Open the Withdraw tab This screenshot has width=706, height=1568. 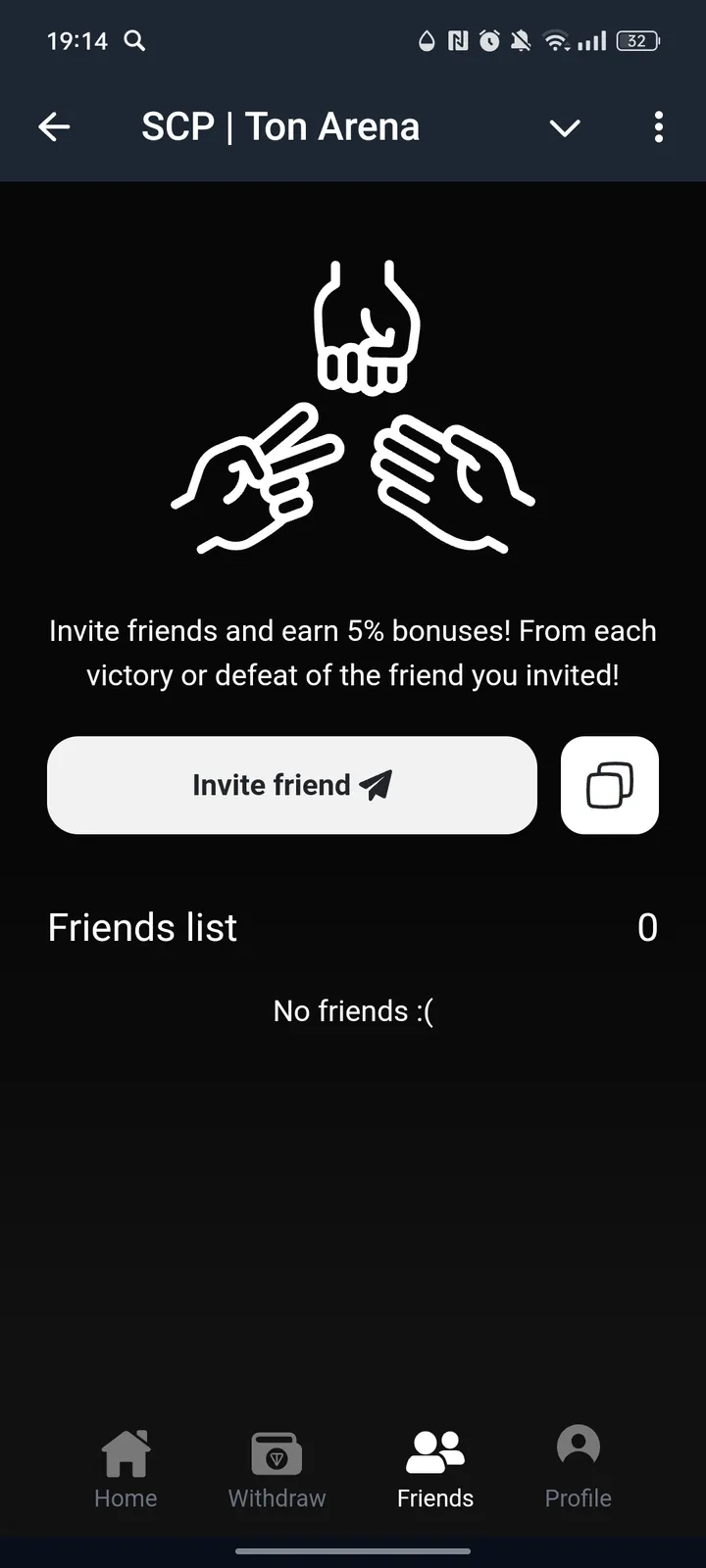pos(277,1469)
